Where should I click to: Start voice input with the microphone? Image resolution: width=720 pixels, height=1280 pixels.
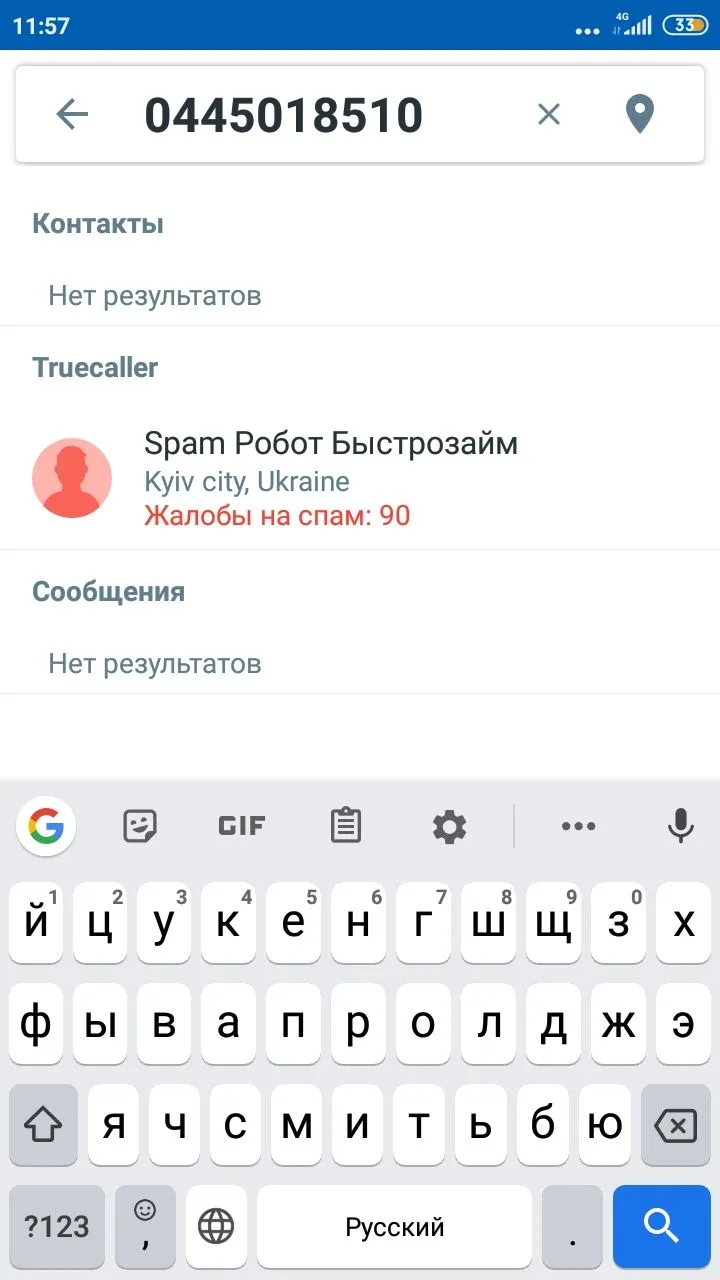(x=680, y=826)
